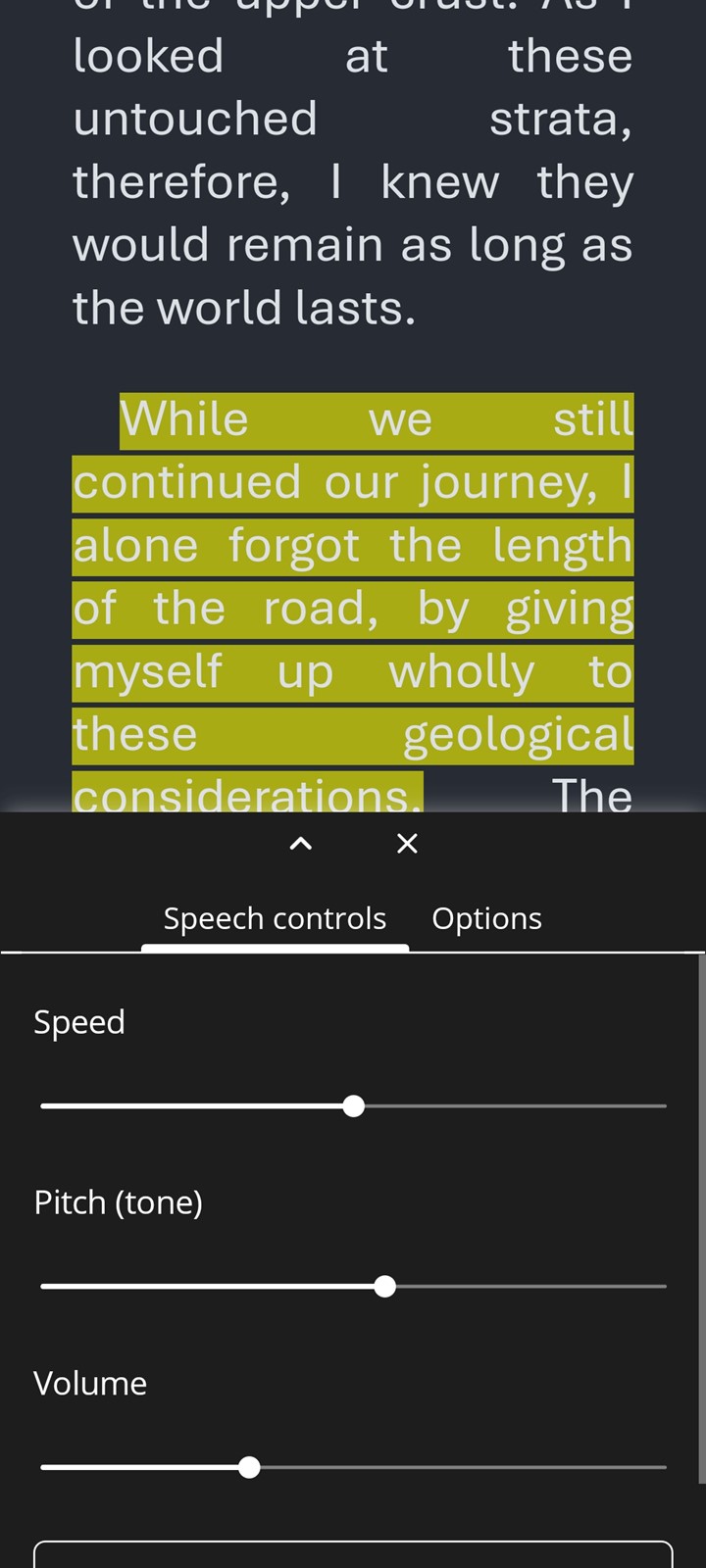706x1568 pixels.
Task: Expand the speech panel with the up chevron
Action: (301, 844)
